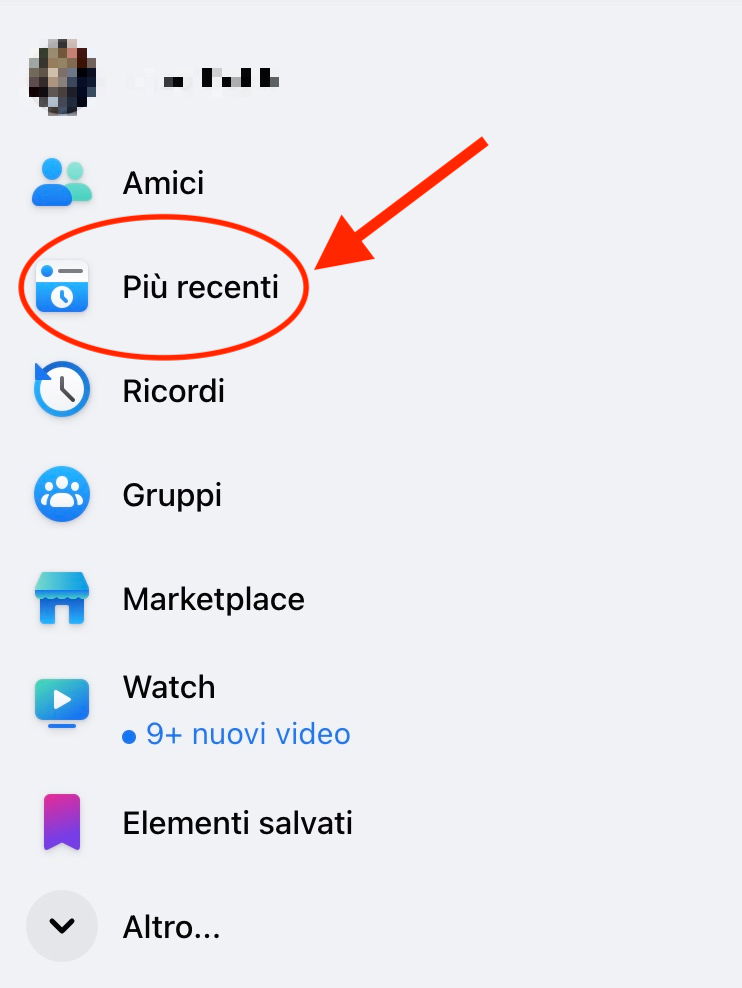Open the Amici section
742x988 pixels.
pos(162,183)
